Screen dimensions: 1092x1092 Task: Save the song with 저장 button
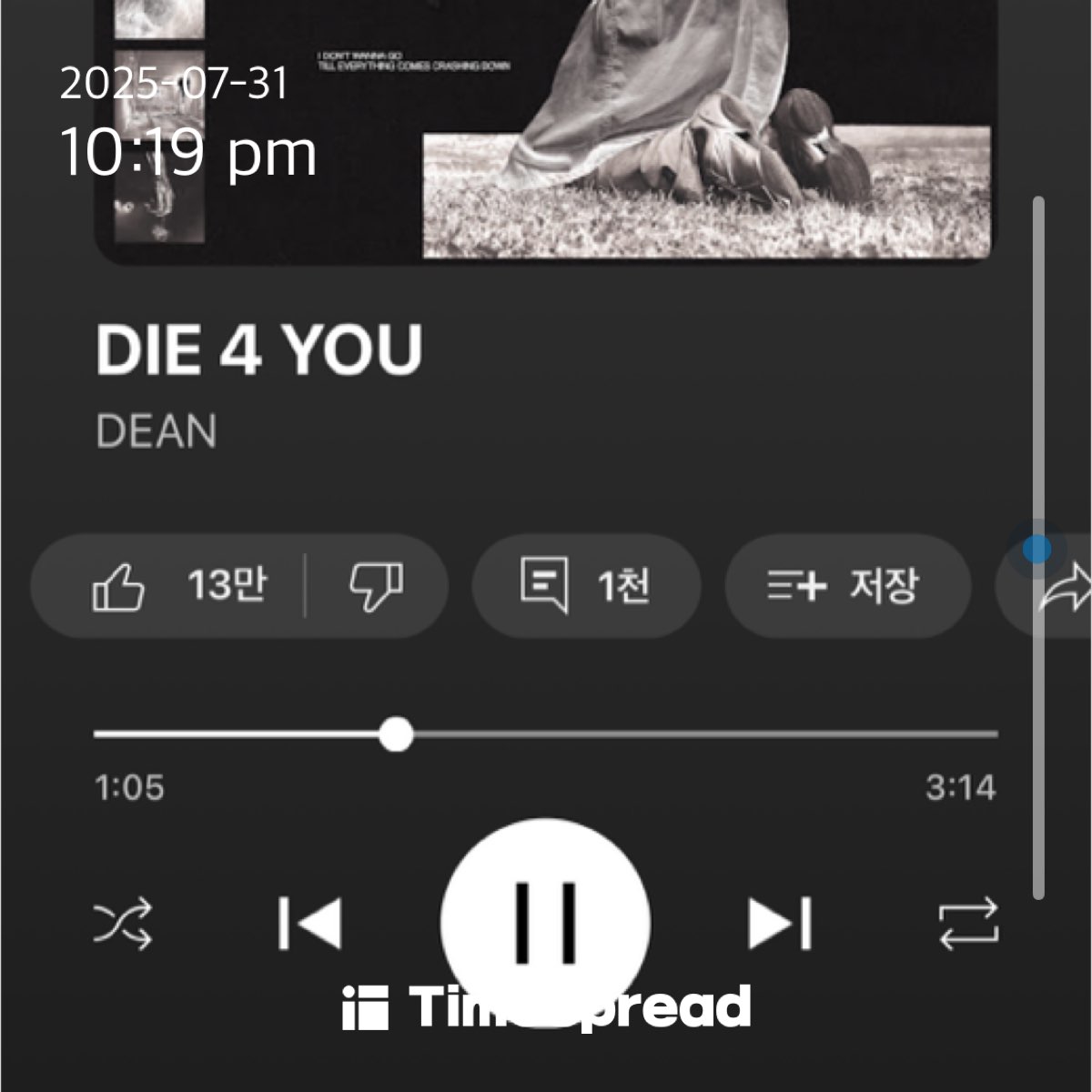[x=846, y=585]
